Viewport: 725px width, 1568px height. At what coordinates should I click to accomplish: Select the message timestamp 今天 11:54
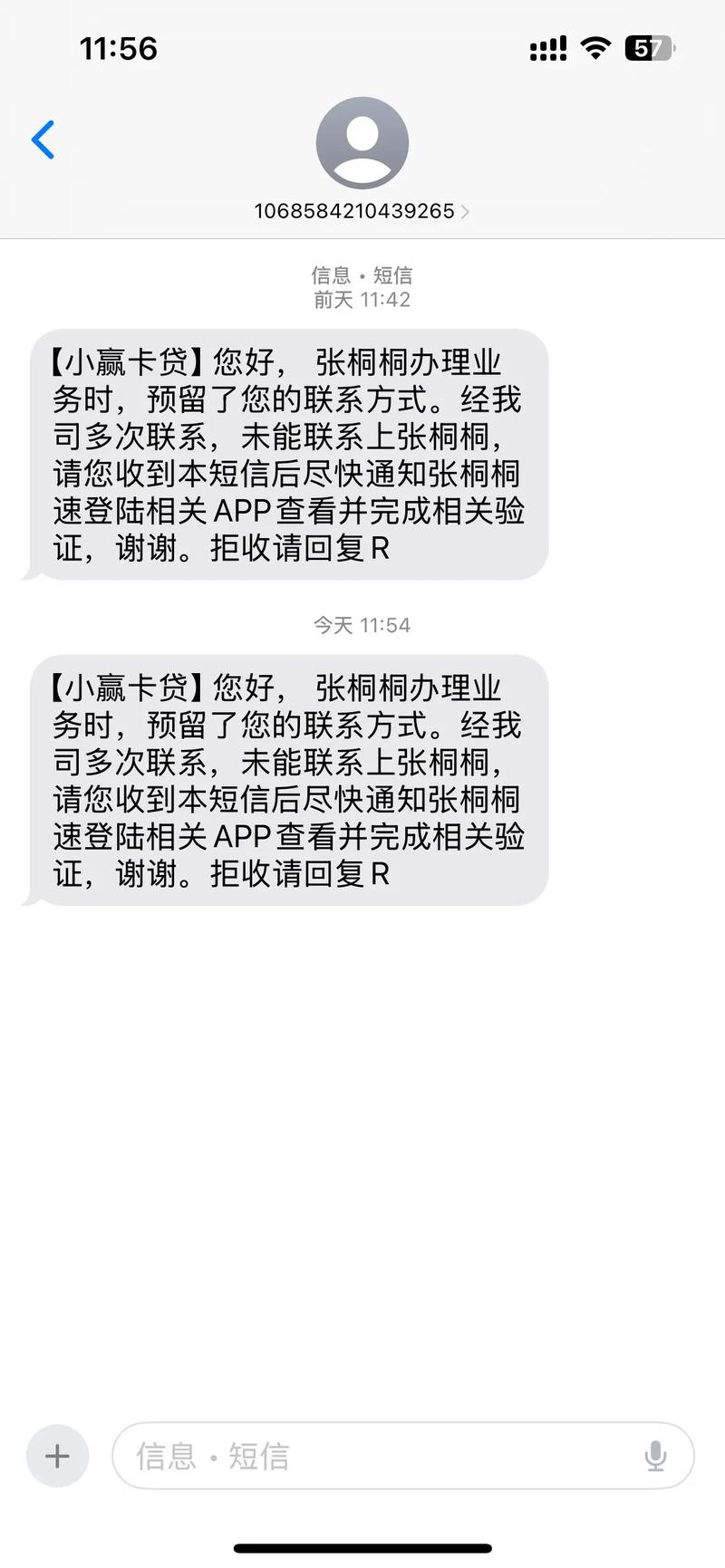coord(362,624)
